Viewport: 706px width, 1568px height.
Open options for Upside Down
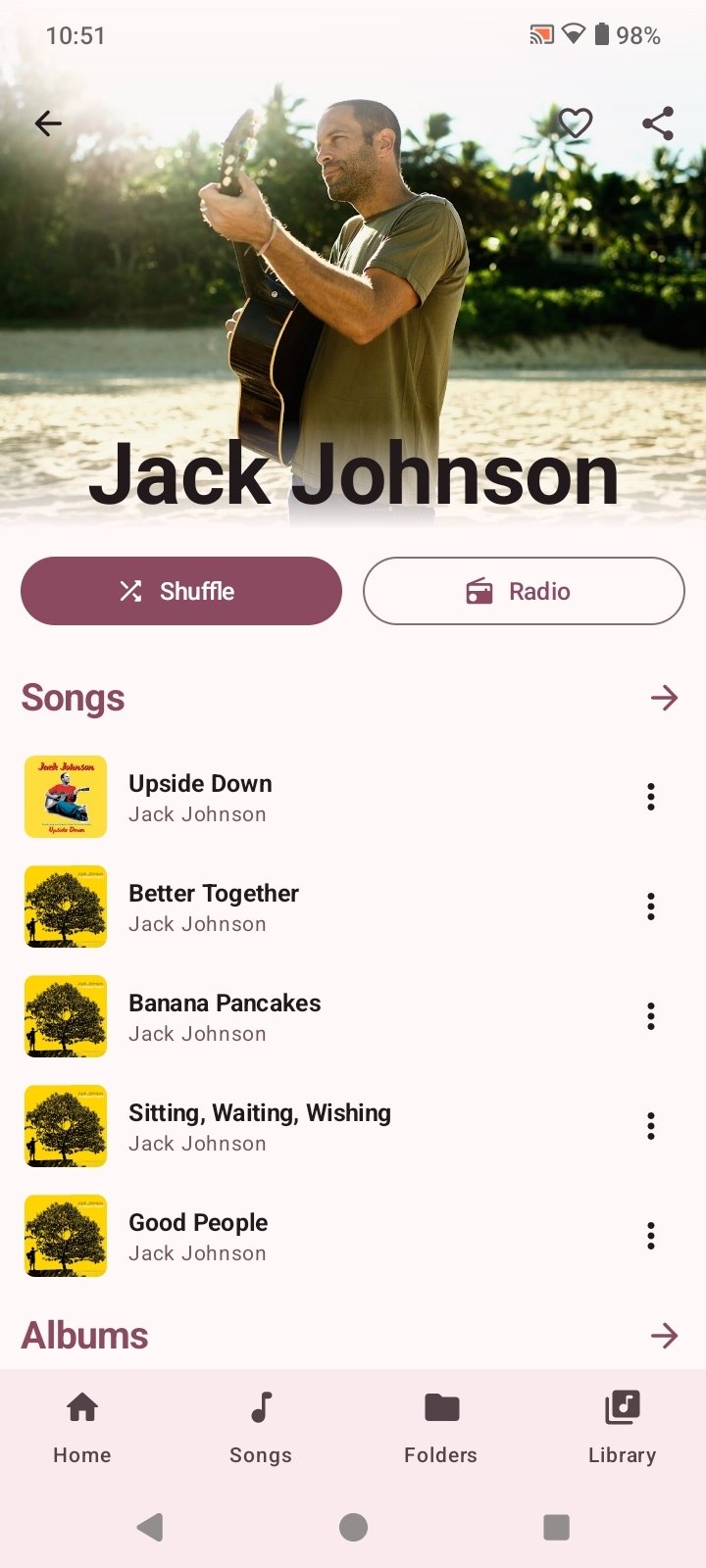[650, 797]
